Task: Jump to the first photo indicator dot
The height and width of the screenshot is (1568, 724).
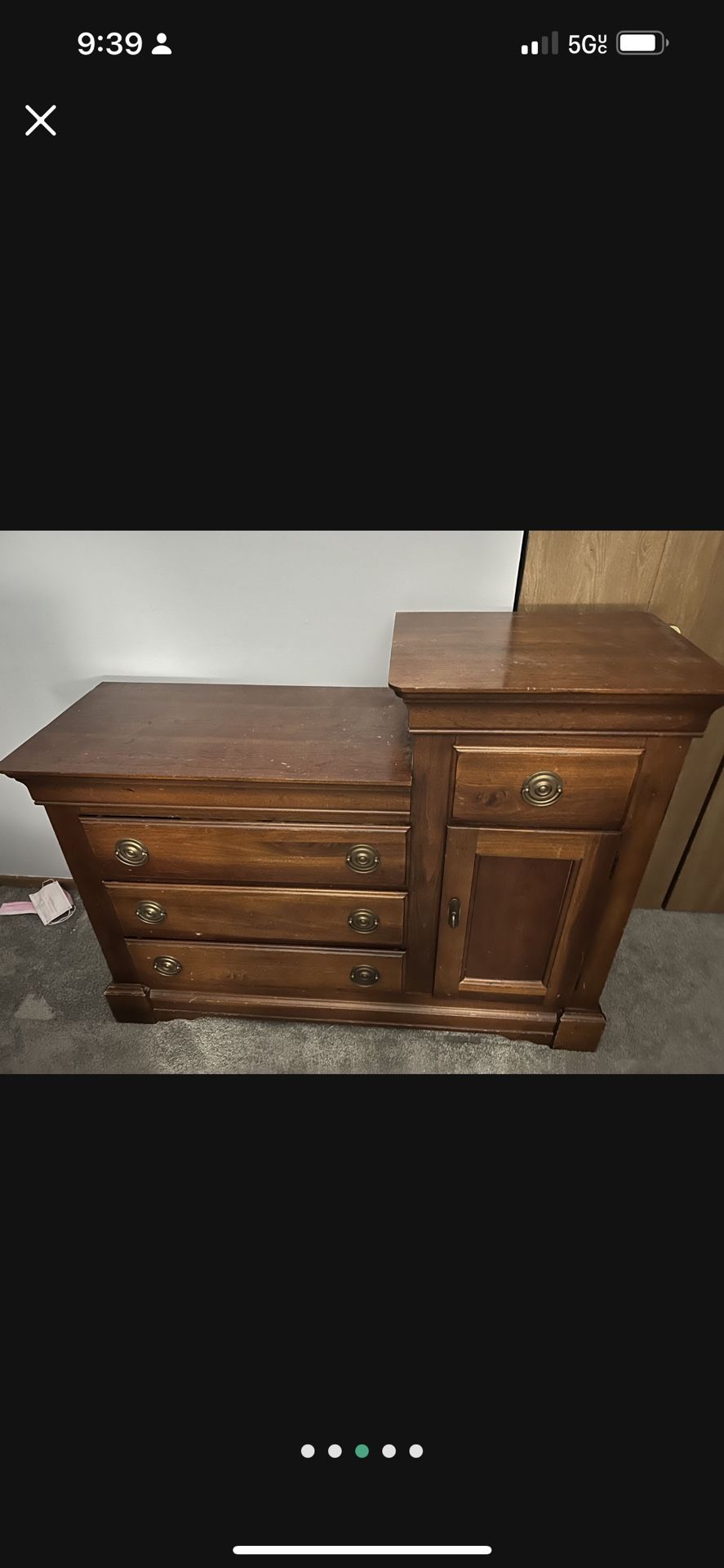Action: click(308, 1450)
